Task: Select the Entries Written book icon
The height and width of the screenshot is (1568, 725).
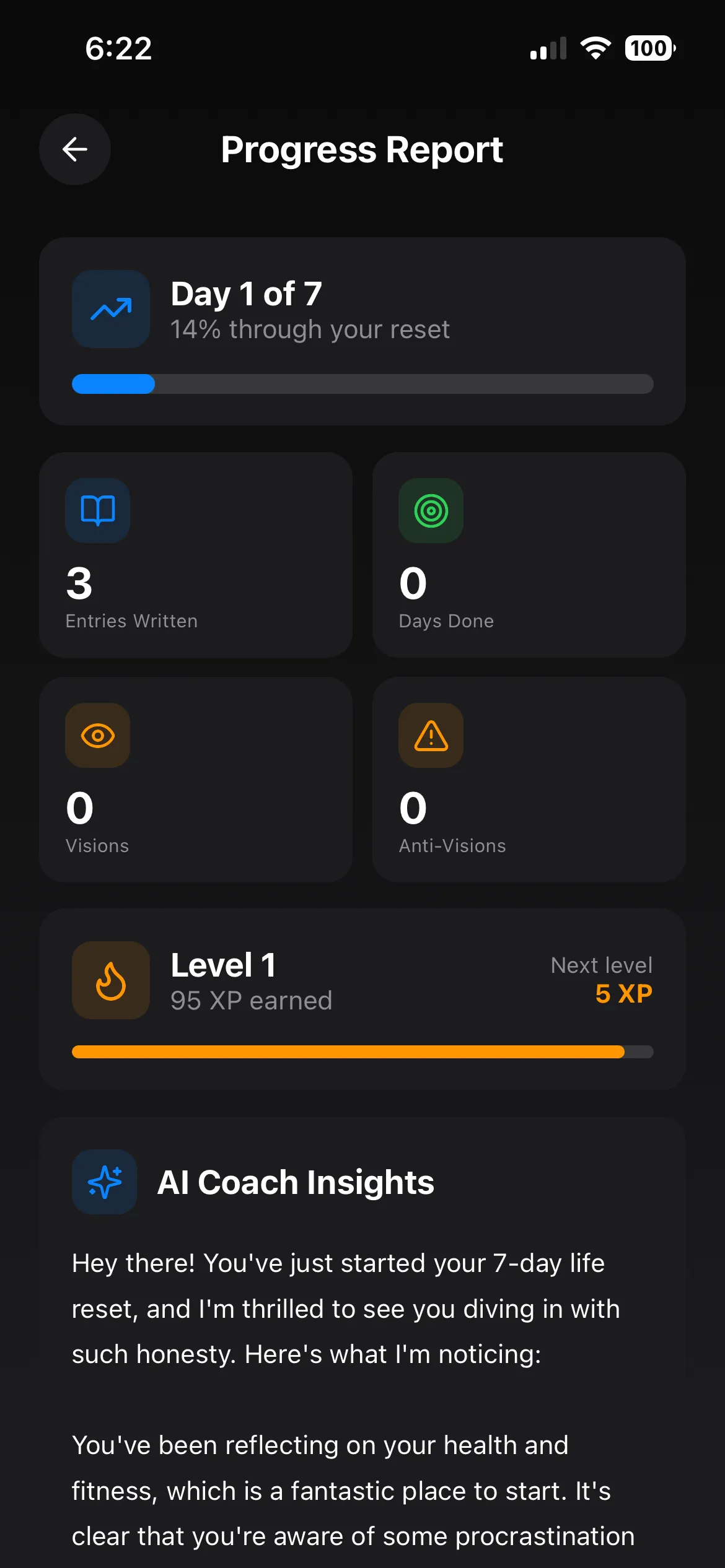Action: 97,510
